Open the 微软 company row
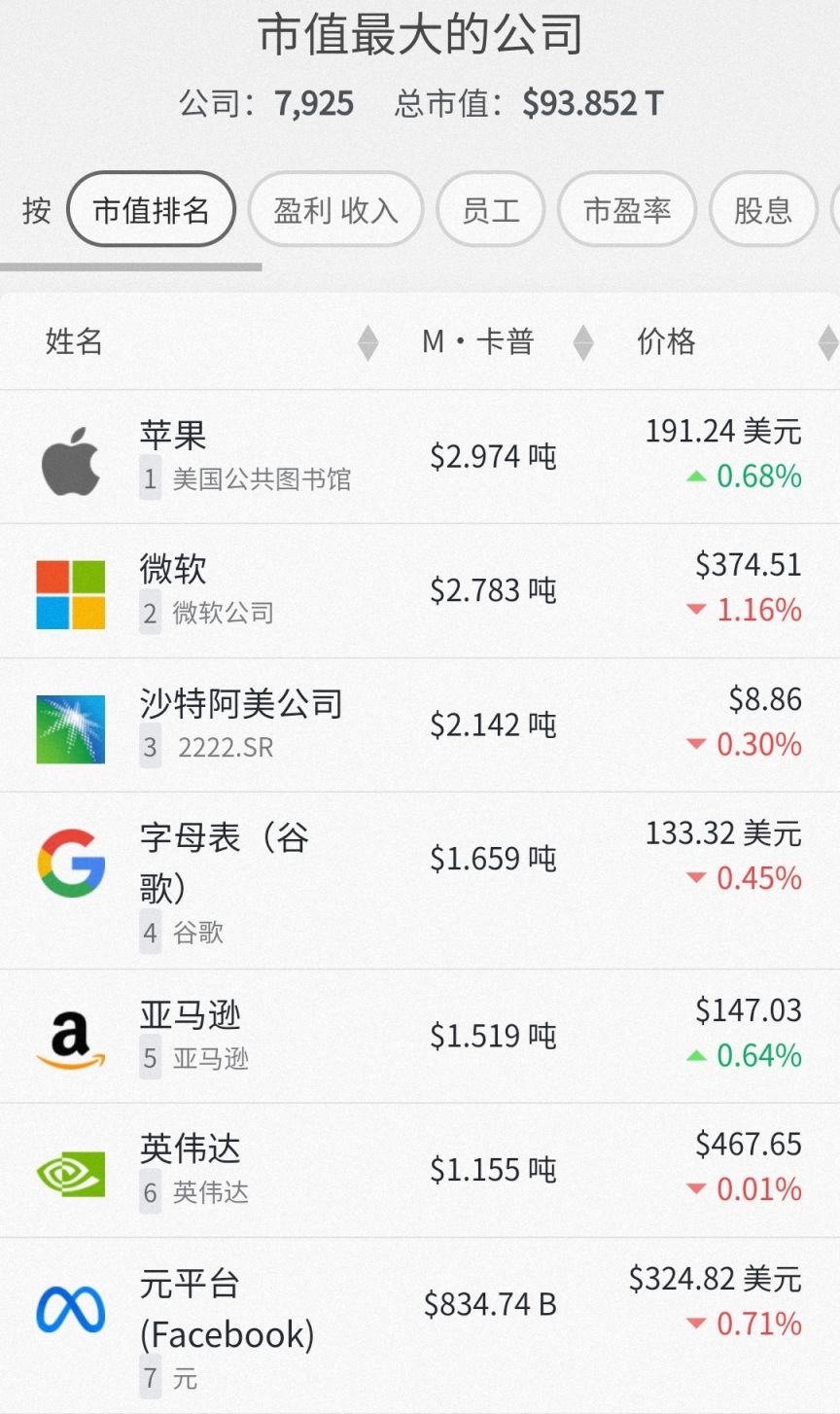The width and height of the screenshot is (840, 1414). point(420,591)
